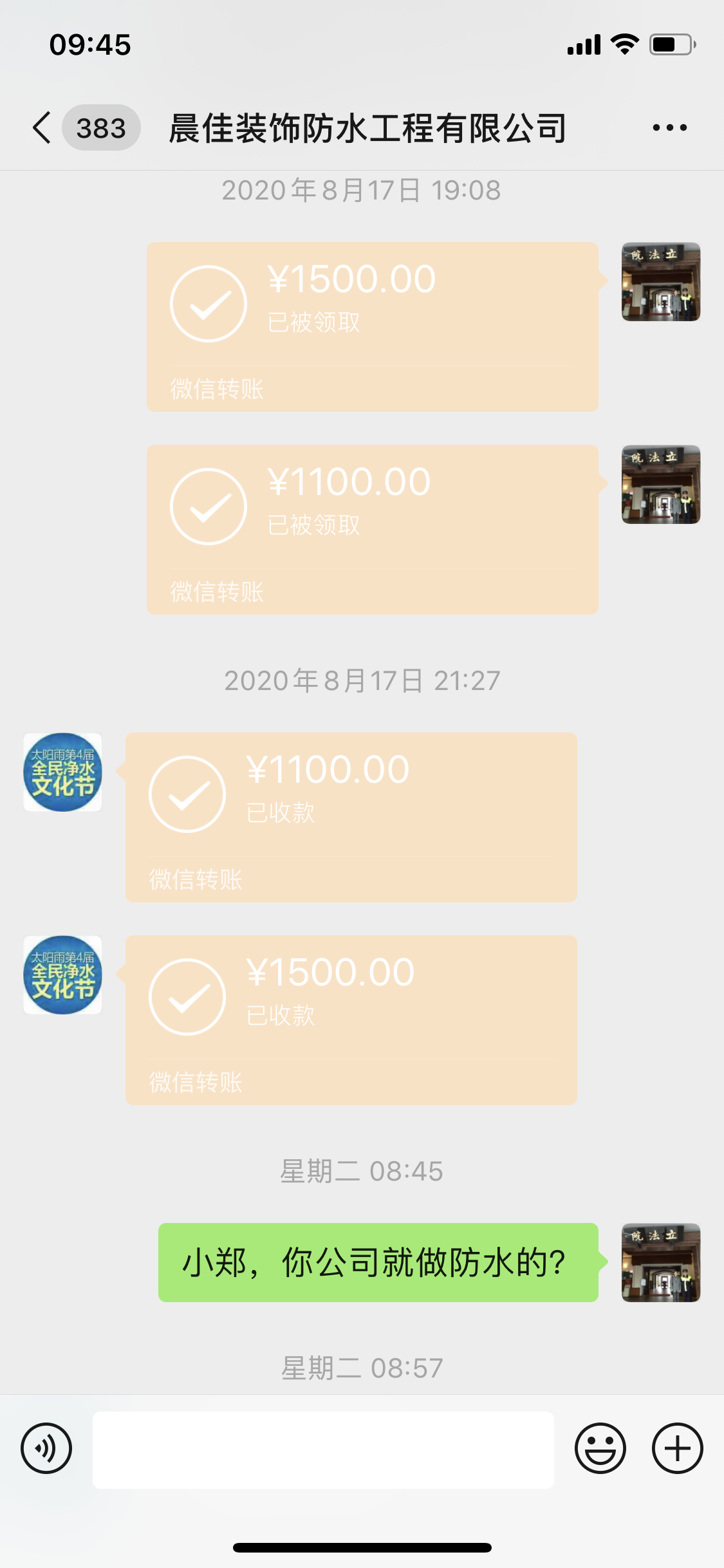Open the plus attachment menu
Screen dimensions: 724x1568
pos(677,1448)
